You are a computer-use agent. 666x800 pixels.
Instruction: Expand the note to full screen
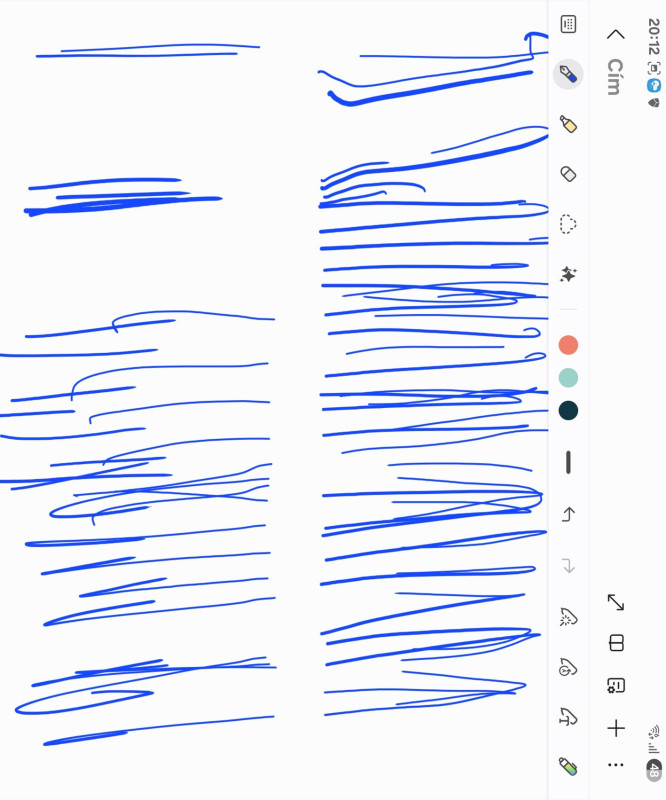[x=616, y=602]
